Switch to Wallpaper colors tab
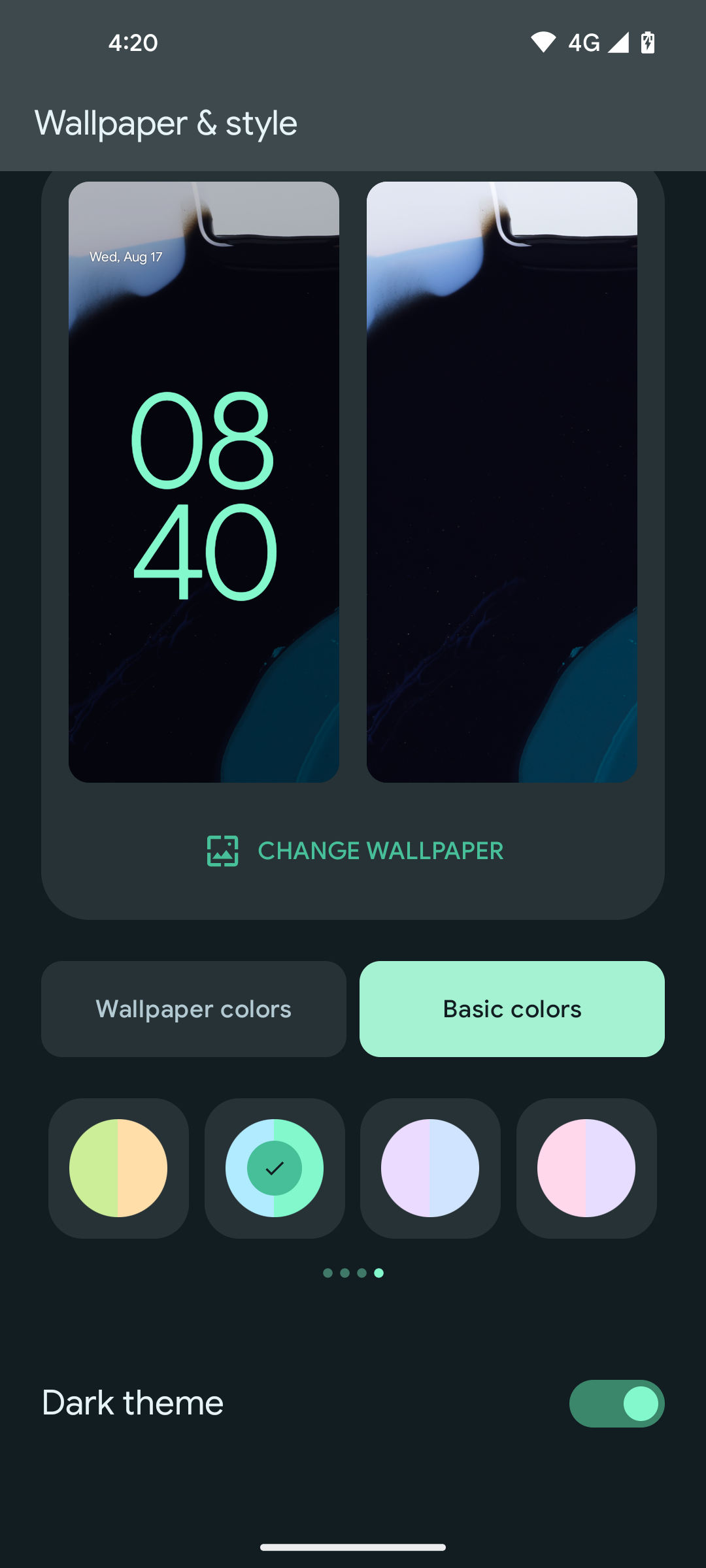 click(193, 1009)
